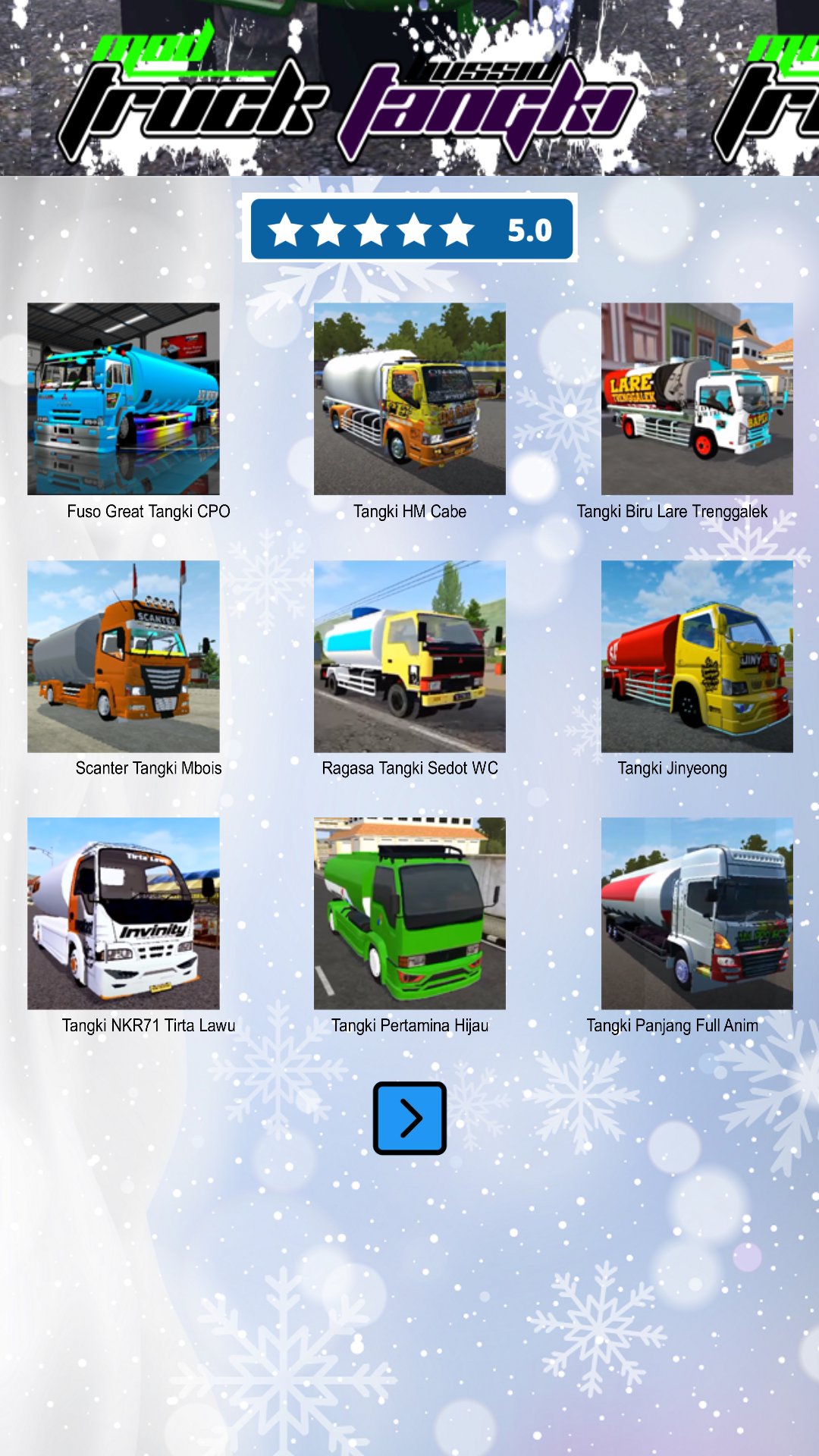Open Tangki Biru Lare Trenggalek mod
Viewport: 819px width, 1456px height.
click(x=697, y=399)
